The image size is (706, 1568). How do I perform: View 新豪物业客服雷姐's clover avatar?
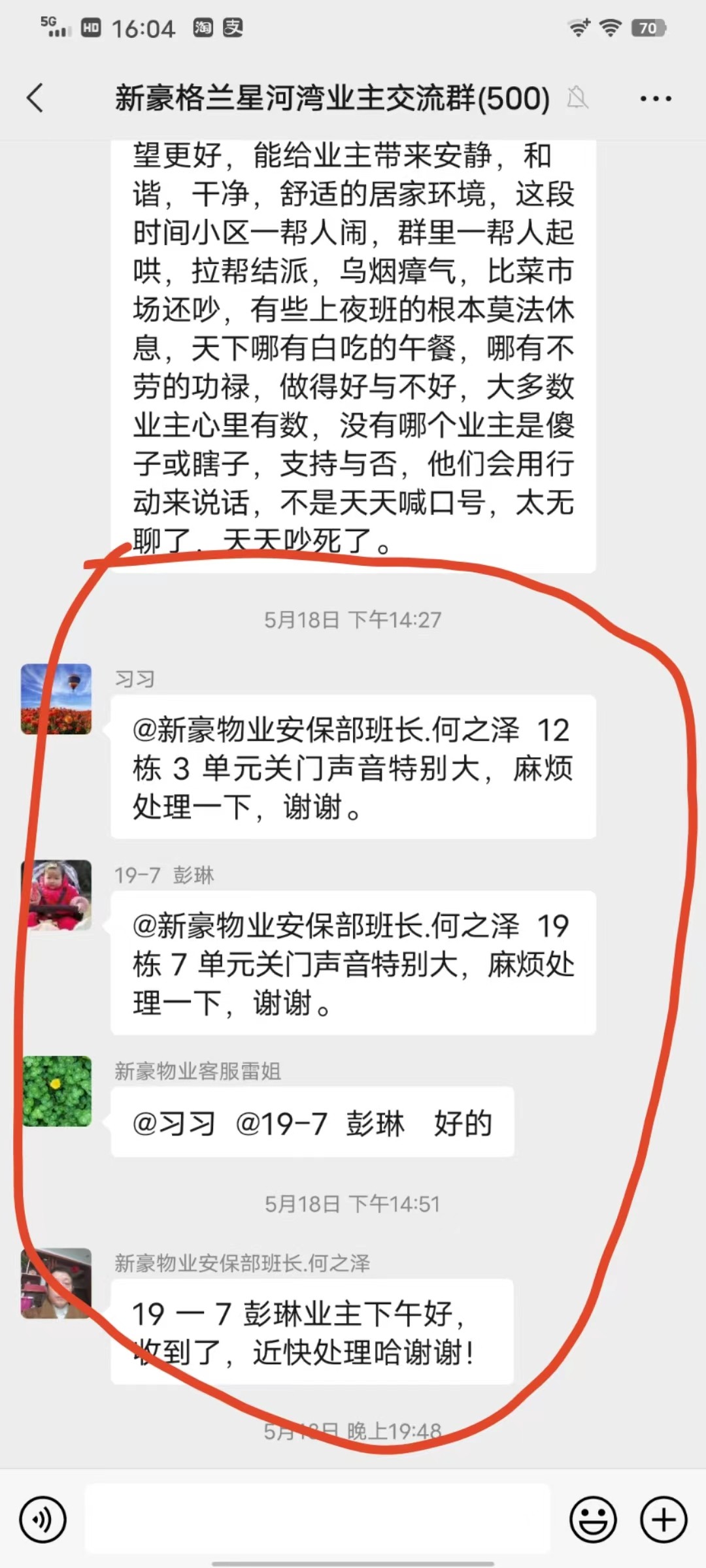pos(56,1090)
